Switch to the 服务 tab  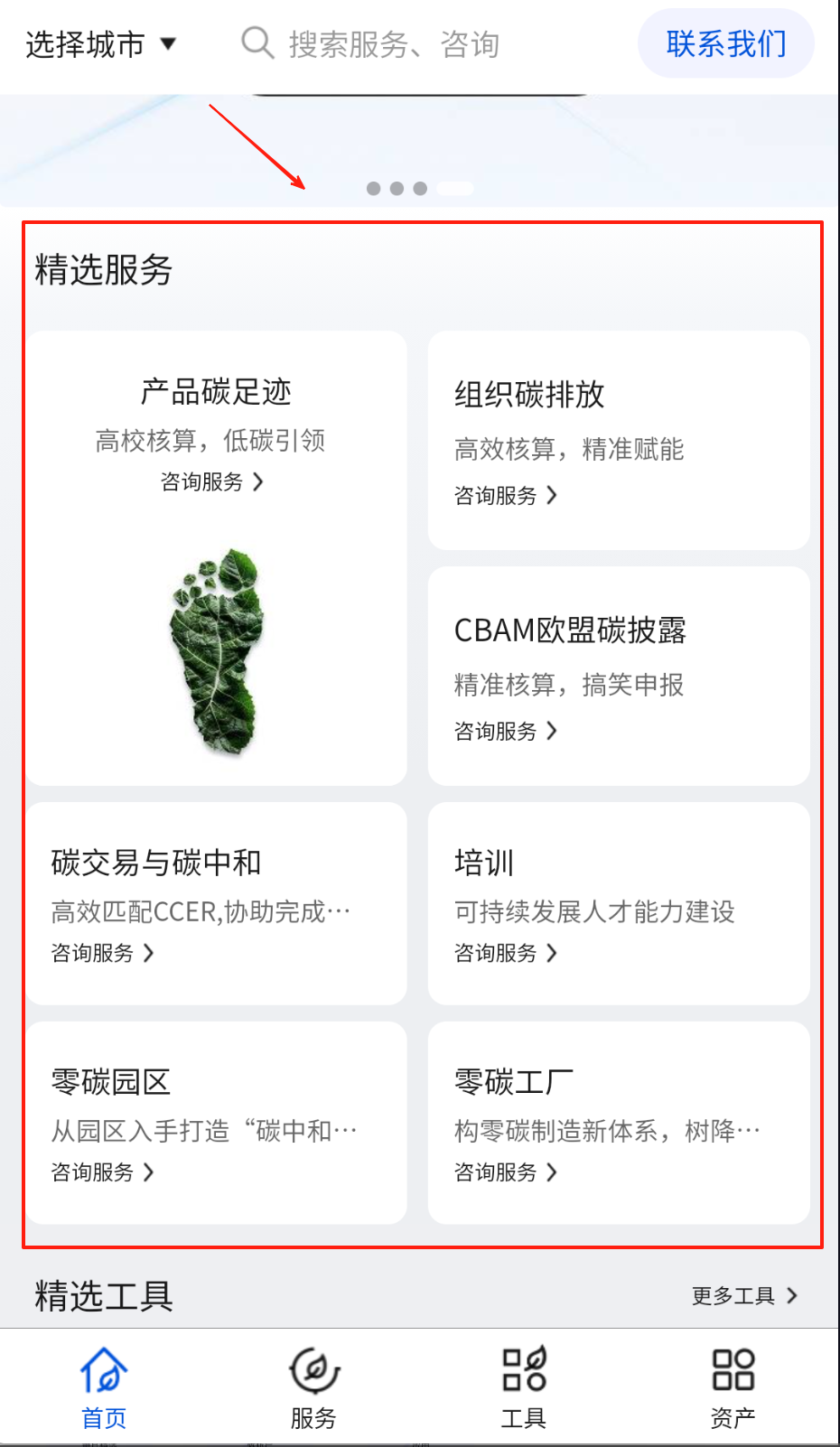tap(313, 1388)
